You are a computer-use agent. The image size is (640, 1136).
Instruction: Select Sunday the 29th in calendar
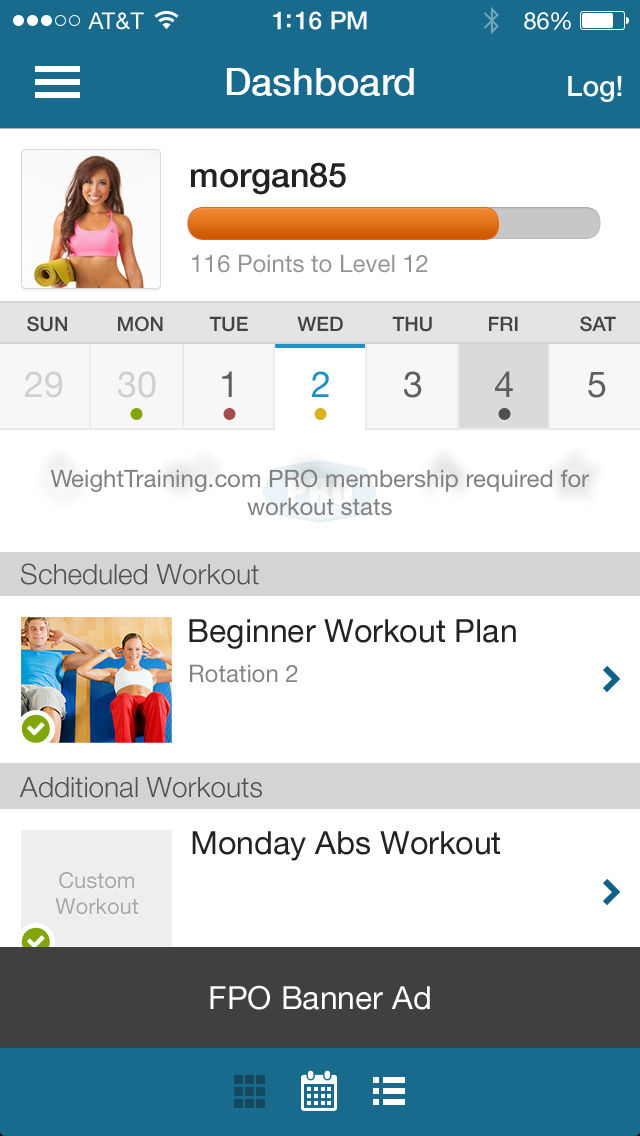(44, 387)
